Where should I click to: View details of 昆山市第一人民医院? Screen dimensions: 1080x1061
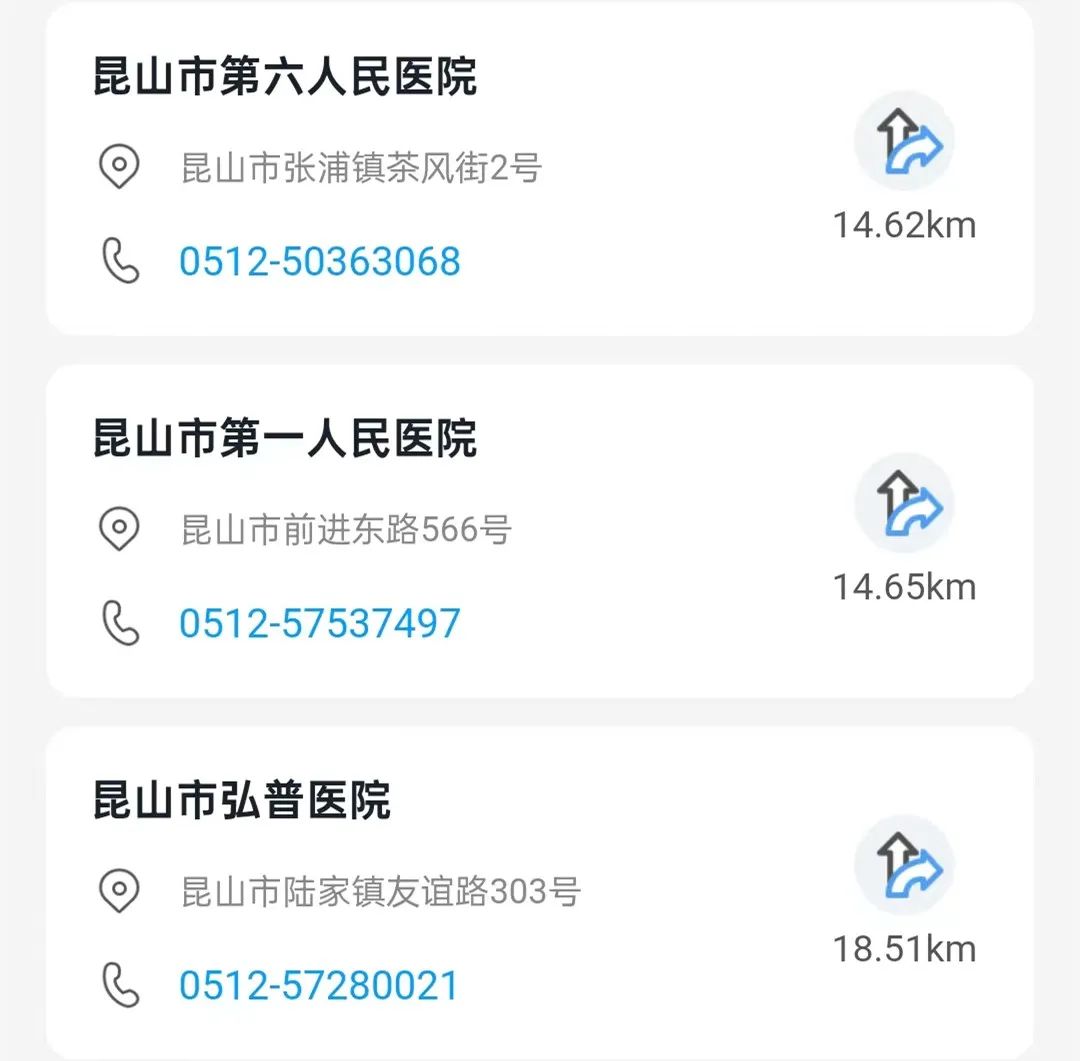(x=285, y=440)
